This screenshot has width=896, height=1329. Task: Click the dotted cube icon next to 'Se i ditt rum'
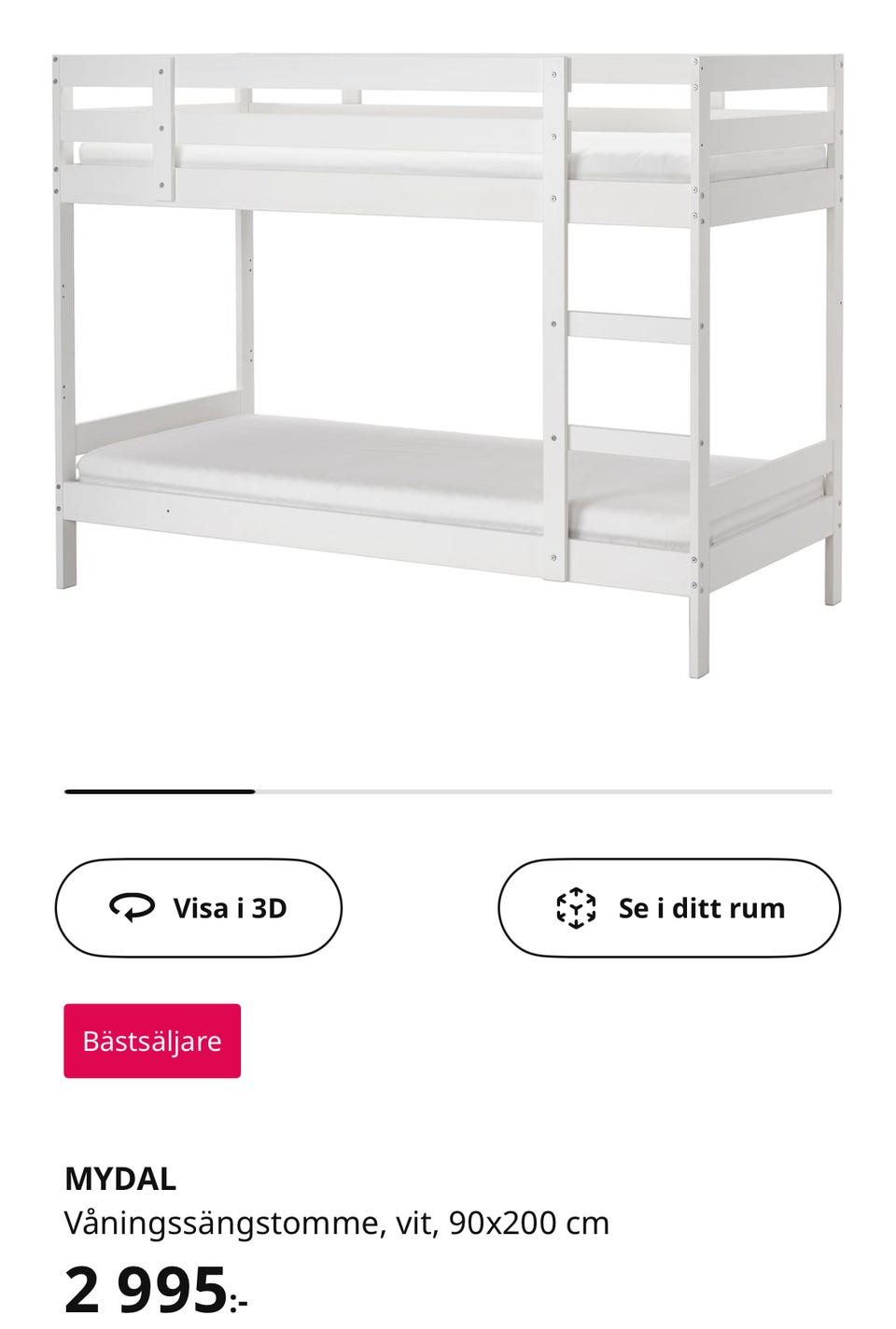pyautogui.click(x=579, y=906)
